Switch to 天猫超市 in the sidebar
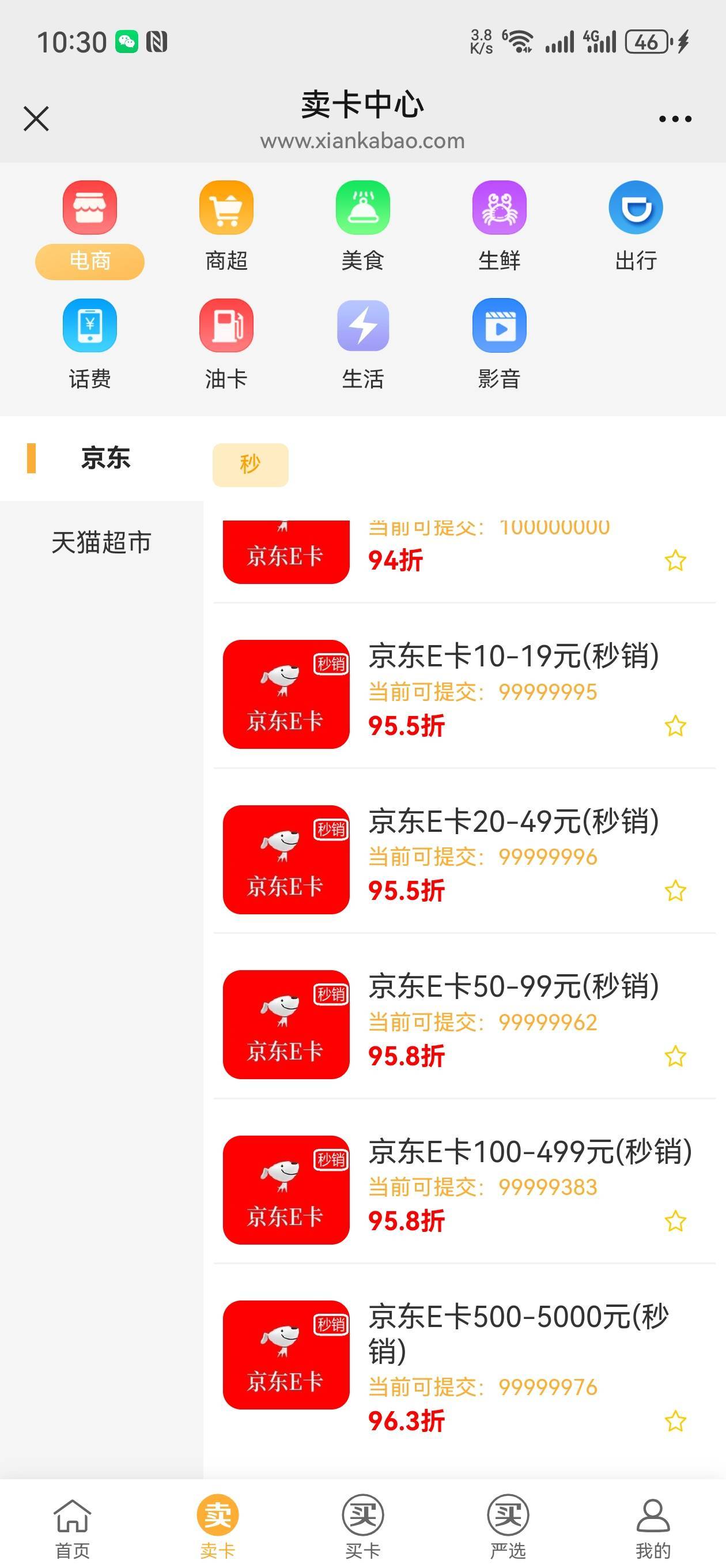The height and width of the screenshot is (1568, 726). tap(101, 542)
